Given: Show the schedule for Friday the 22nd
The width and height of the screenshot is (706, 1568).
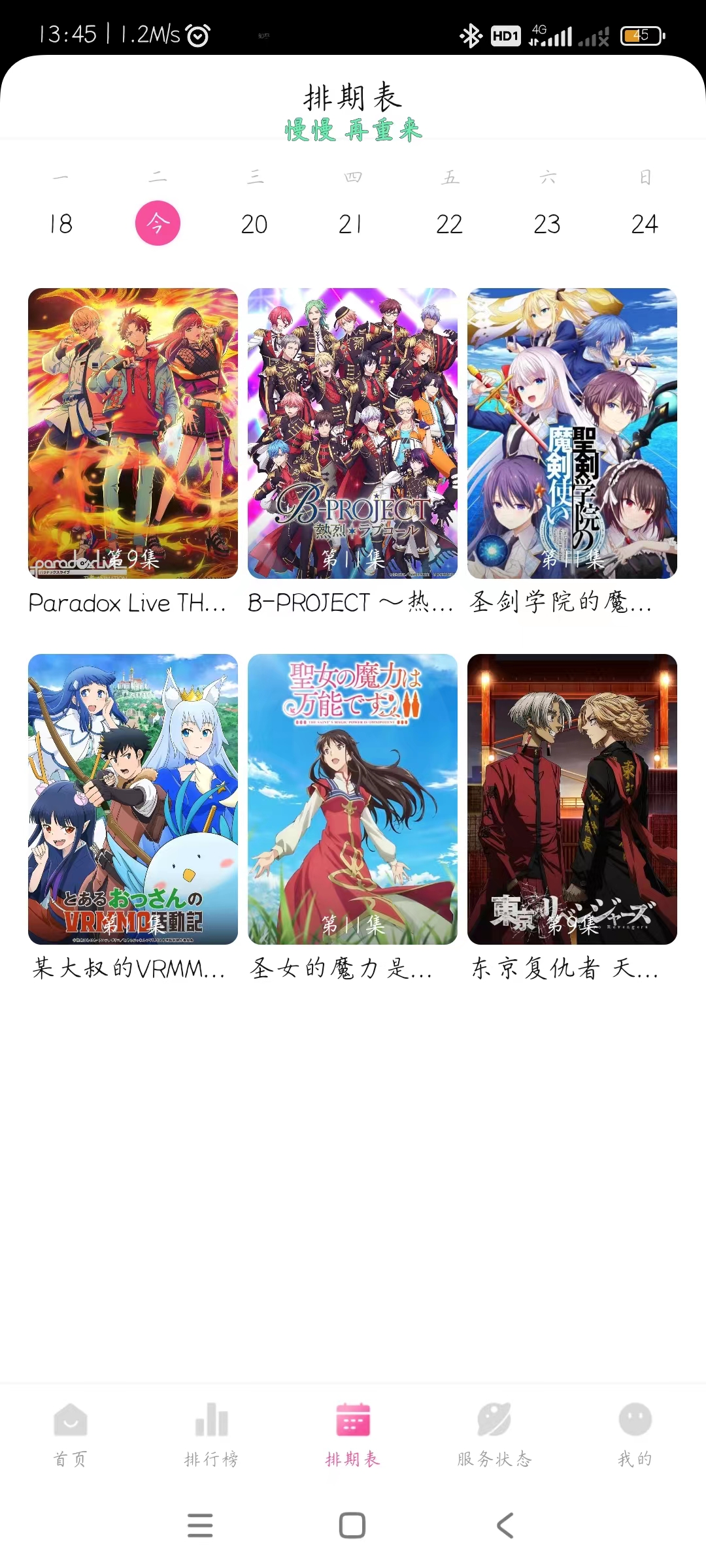Looking at the screenshot, I should pos(449,224).
